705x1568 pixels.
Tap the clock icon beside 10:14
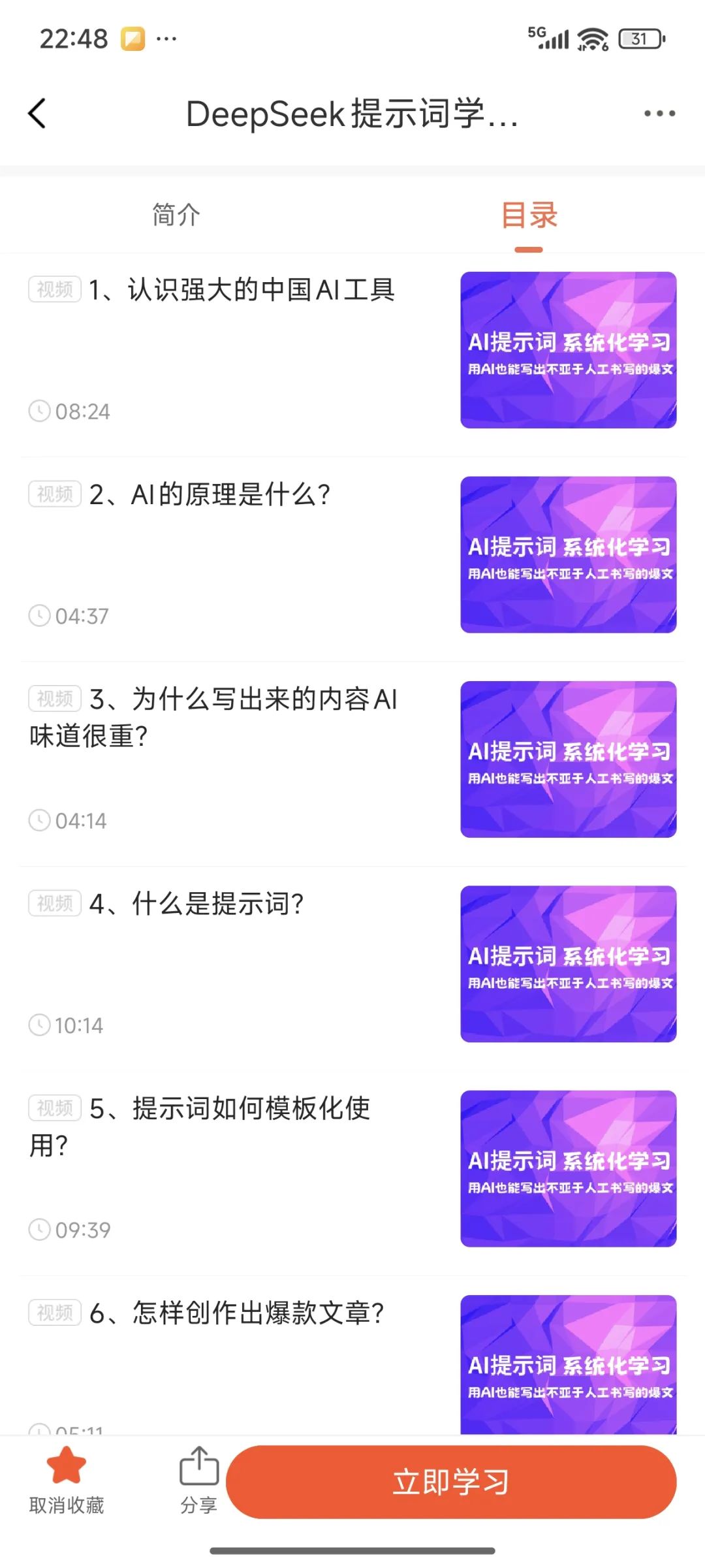(x=40, y=1025)
